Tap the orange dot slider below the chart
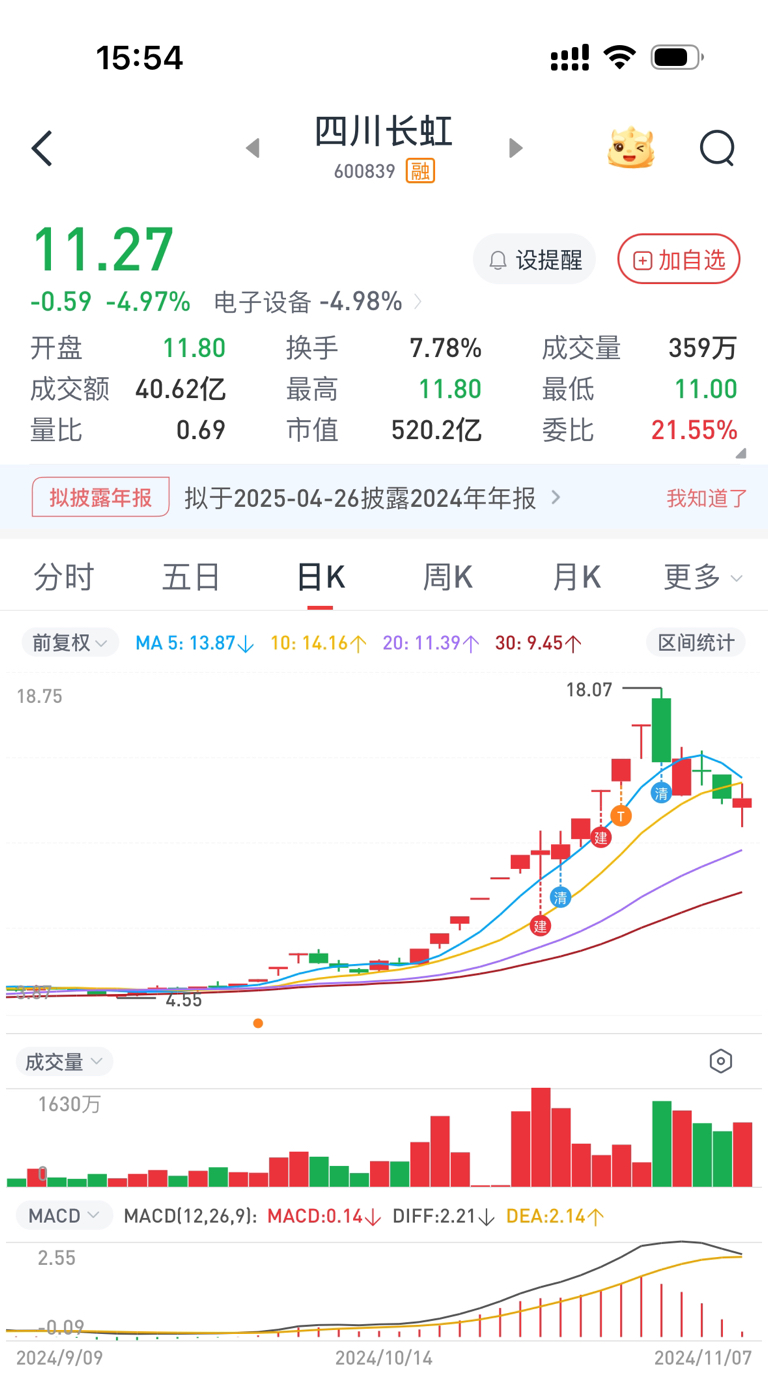This screenshot has width=769, height=1381. pyautogui.click(x=258, y=1023)
